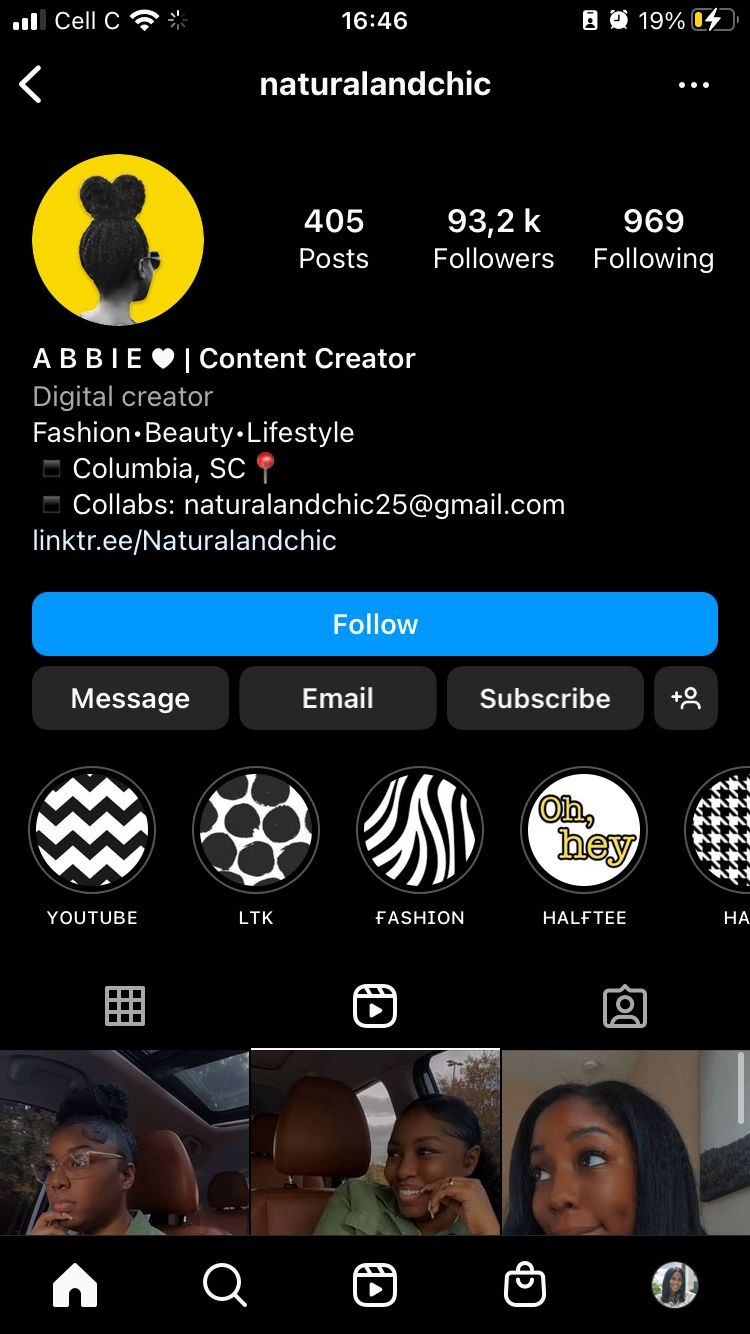750x1334 pixels.
Task: Open the 969 Following list
Action: (x=653, y=238)
